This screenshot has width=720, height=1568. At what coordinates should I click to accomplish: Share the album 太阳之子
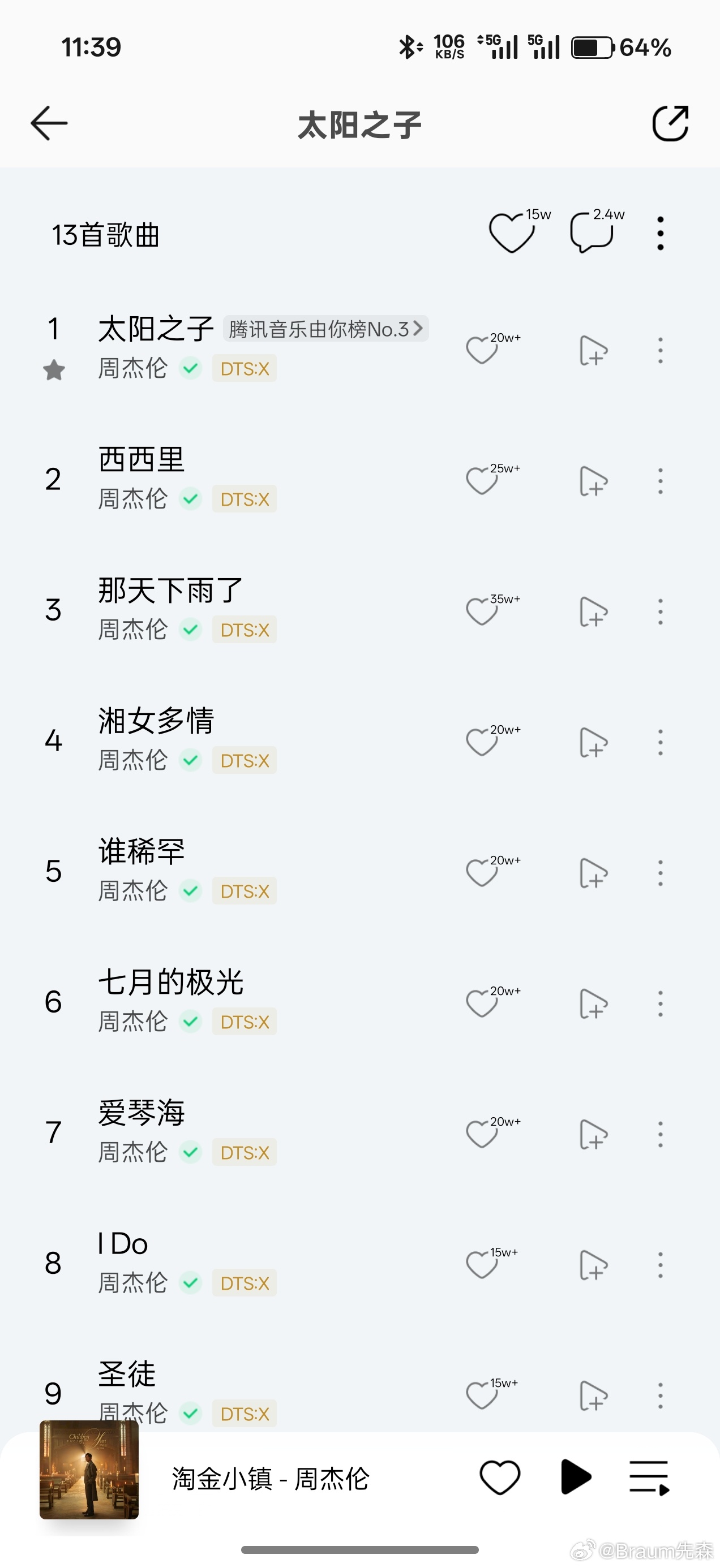pyautogui.click(x=670, y=123)
